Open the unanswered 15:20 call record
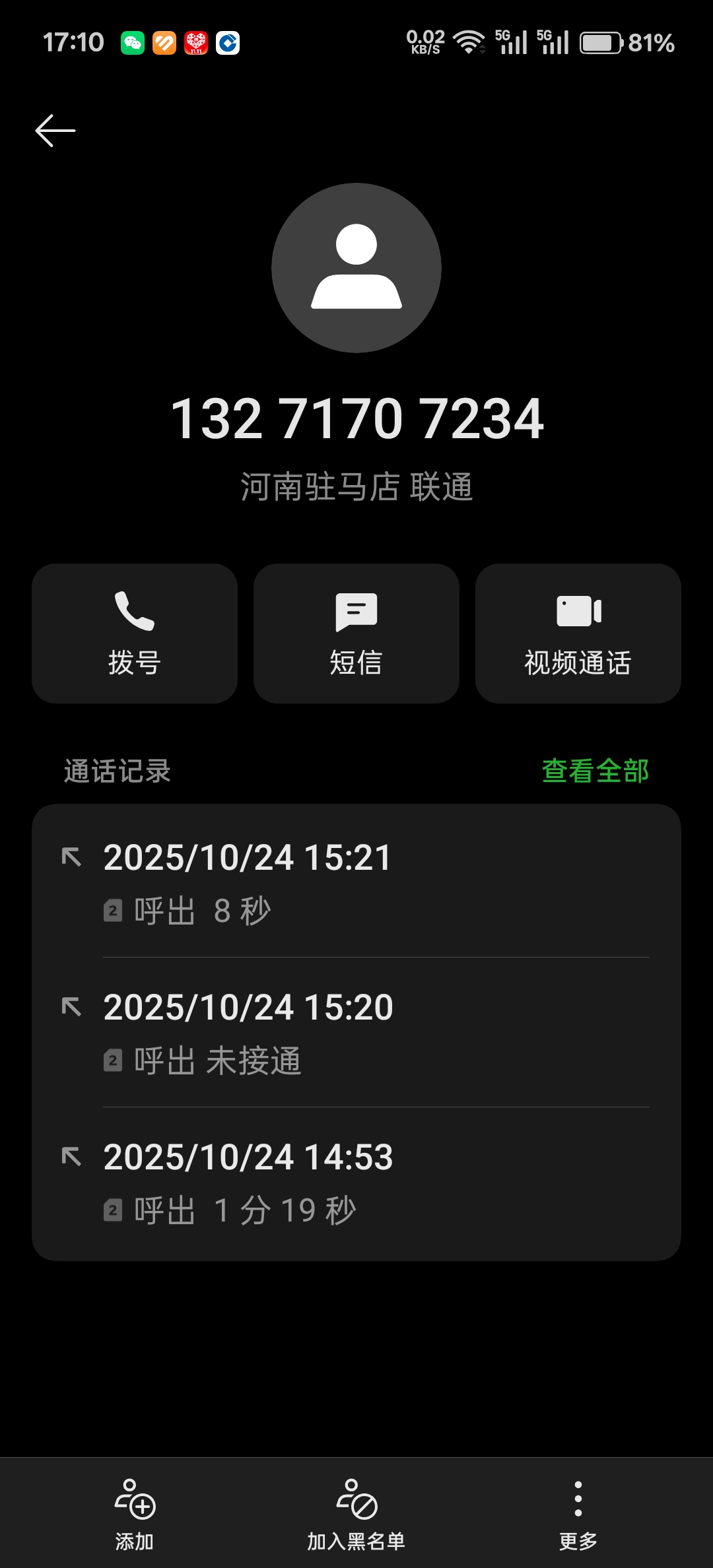This screenshot has height=1568, width=713. point(356,1033)
